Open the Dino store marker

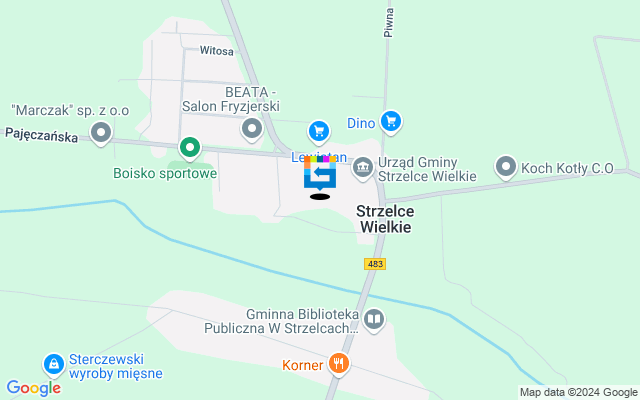click(x=390, y=122)
